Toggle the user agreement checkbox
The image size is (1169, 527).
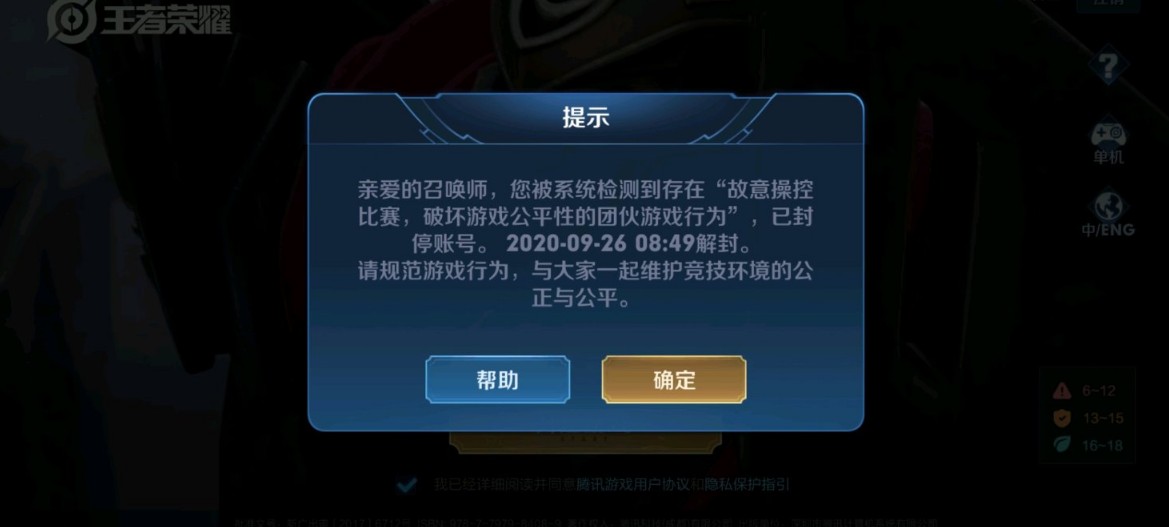pos(406,485)
